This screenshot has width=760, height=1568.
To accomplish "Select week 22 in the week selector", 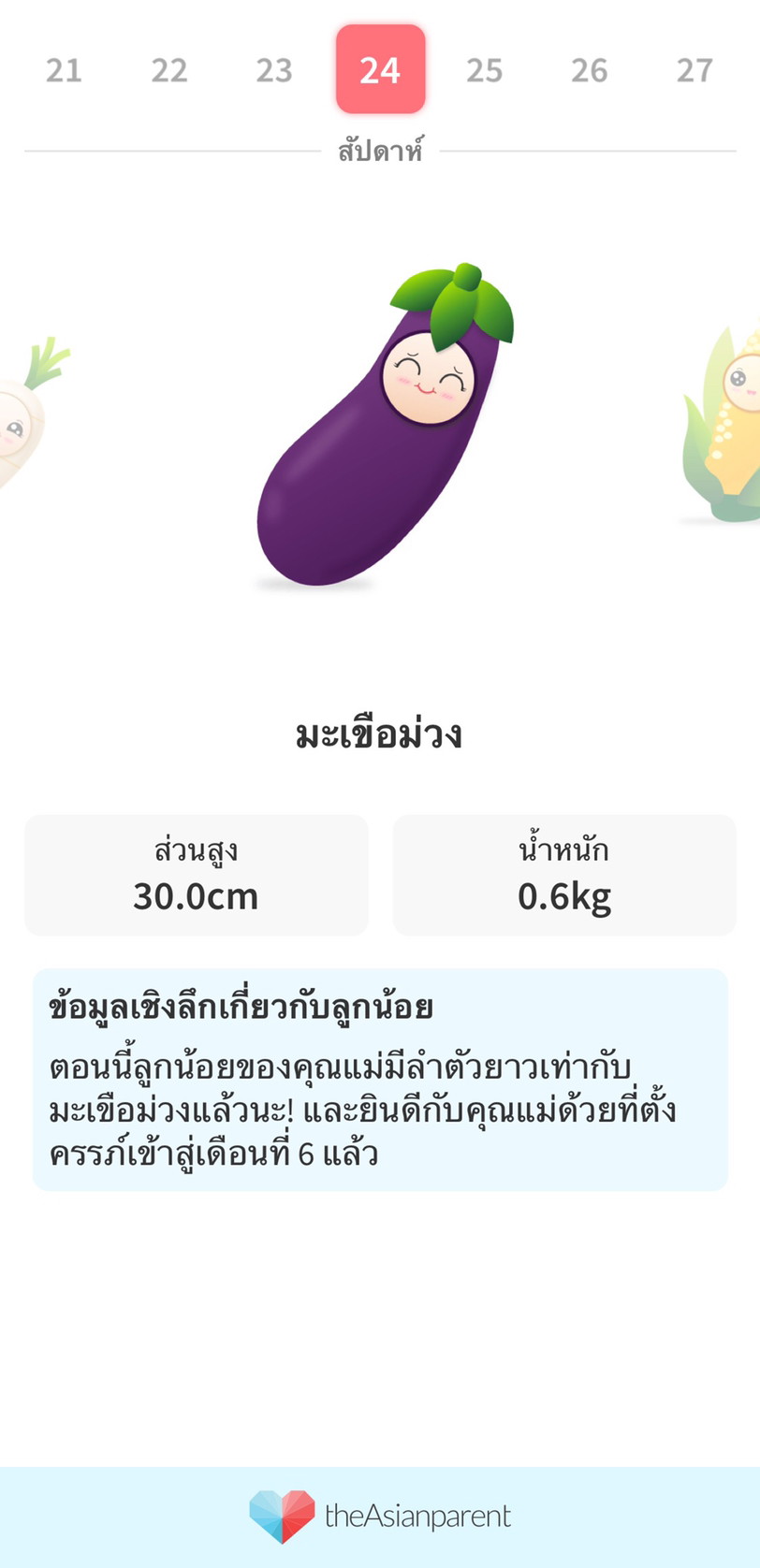I will coord(169,70).
